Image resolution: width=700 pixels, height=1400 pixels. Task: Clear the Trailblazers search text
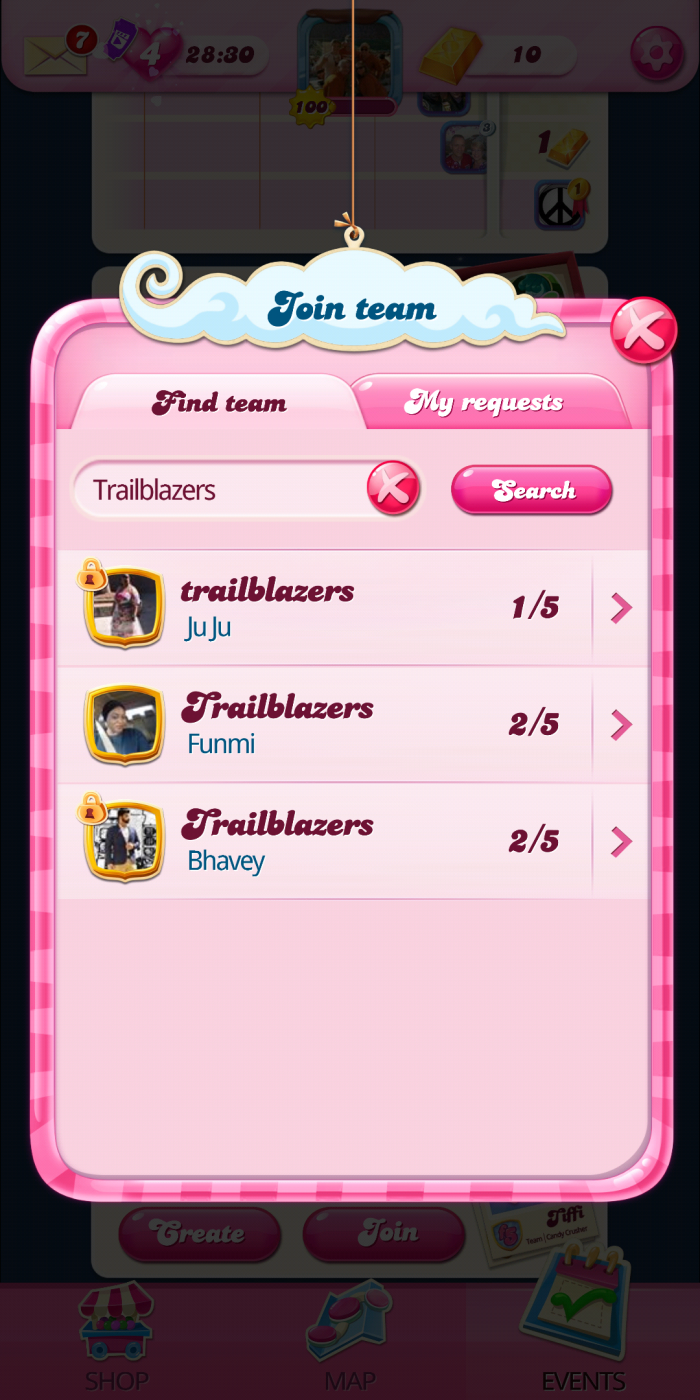click(393, 489)
